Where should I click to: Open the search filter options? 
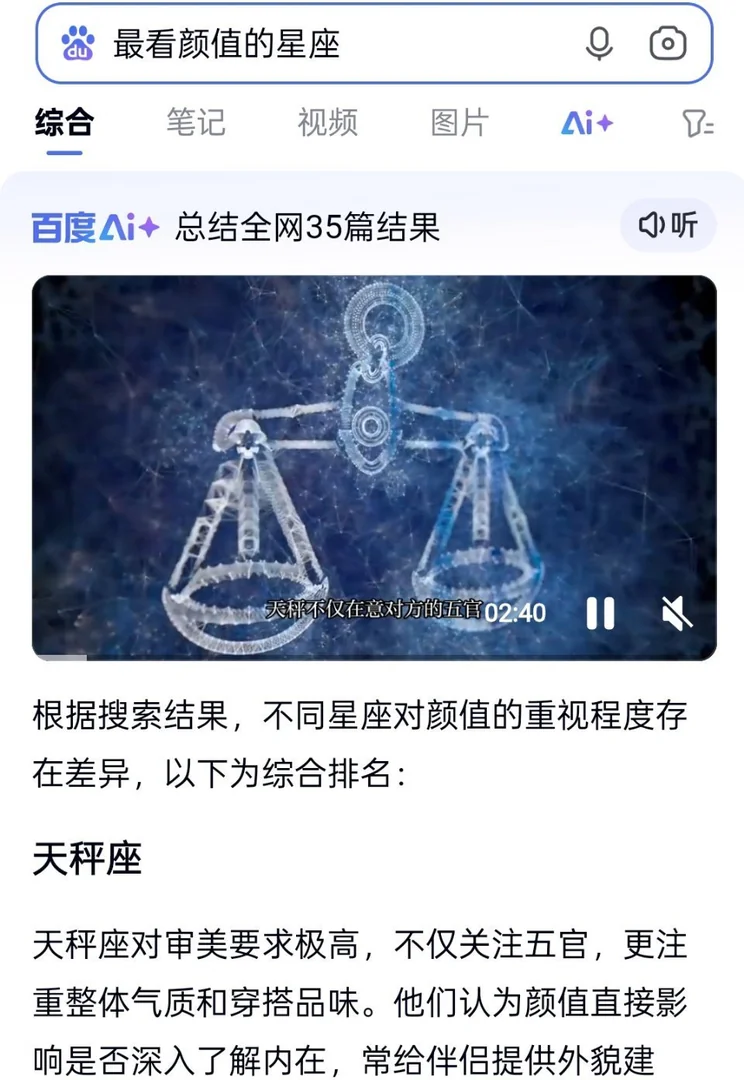coord(698,123)
